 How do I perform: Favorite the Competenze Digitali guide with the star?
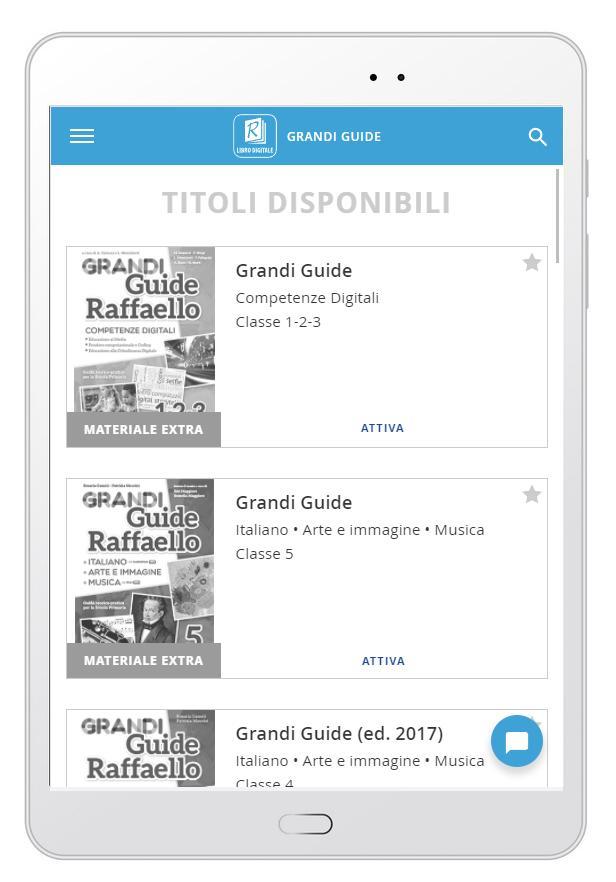pos(531,263)
